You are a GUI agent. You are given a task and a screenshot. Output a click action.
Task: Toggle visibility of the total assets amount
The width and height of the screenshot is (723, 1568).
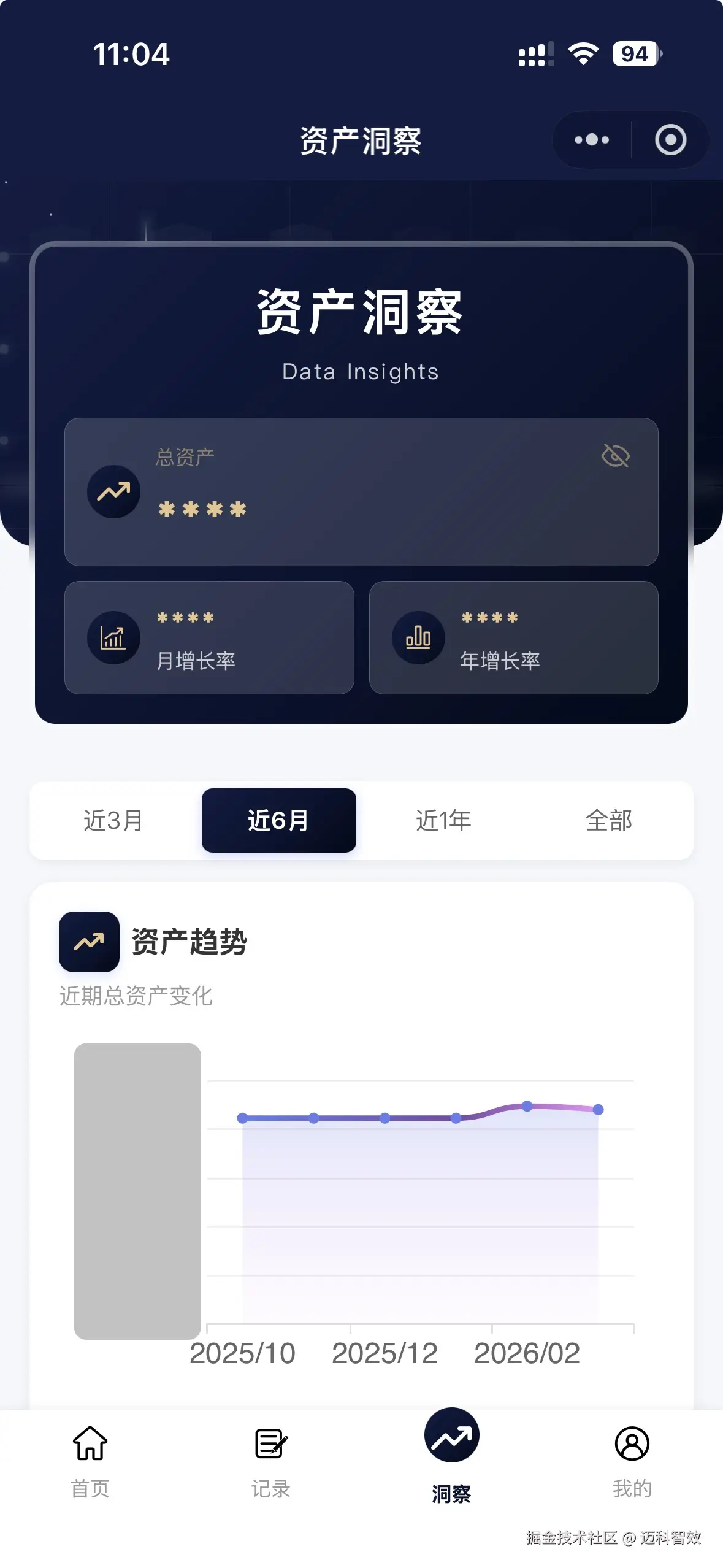point(615,456)
